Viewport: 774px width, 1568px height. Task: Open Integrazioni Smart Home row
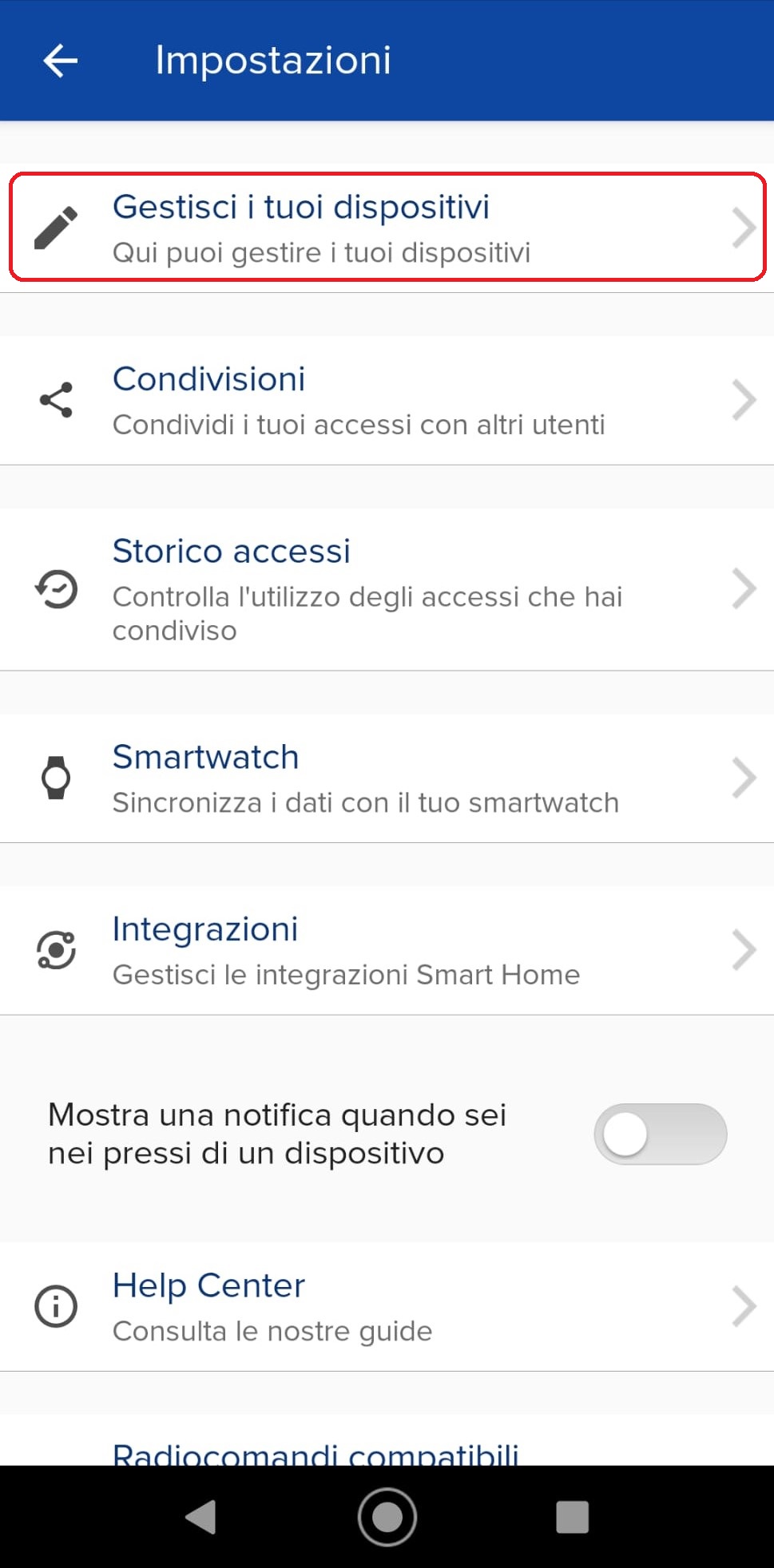[x=387, y=950]
